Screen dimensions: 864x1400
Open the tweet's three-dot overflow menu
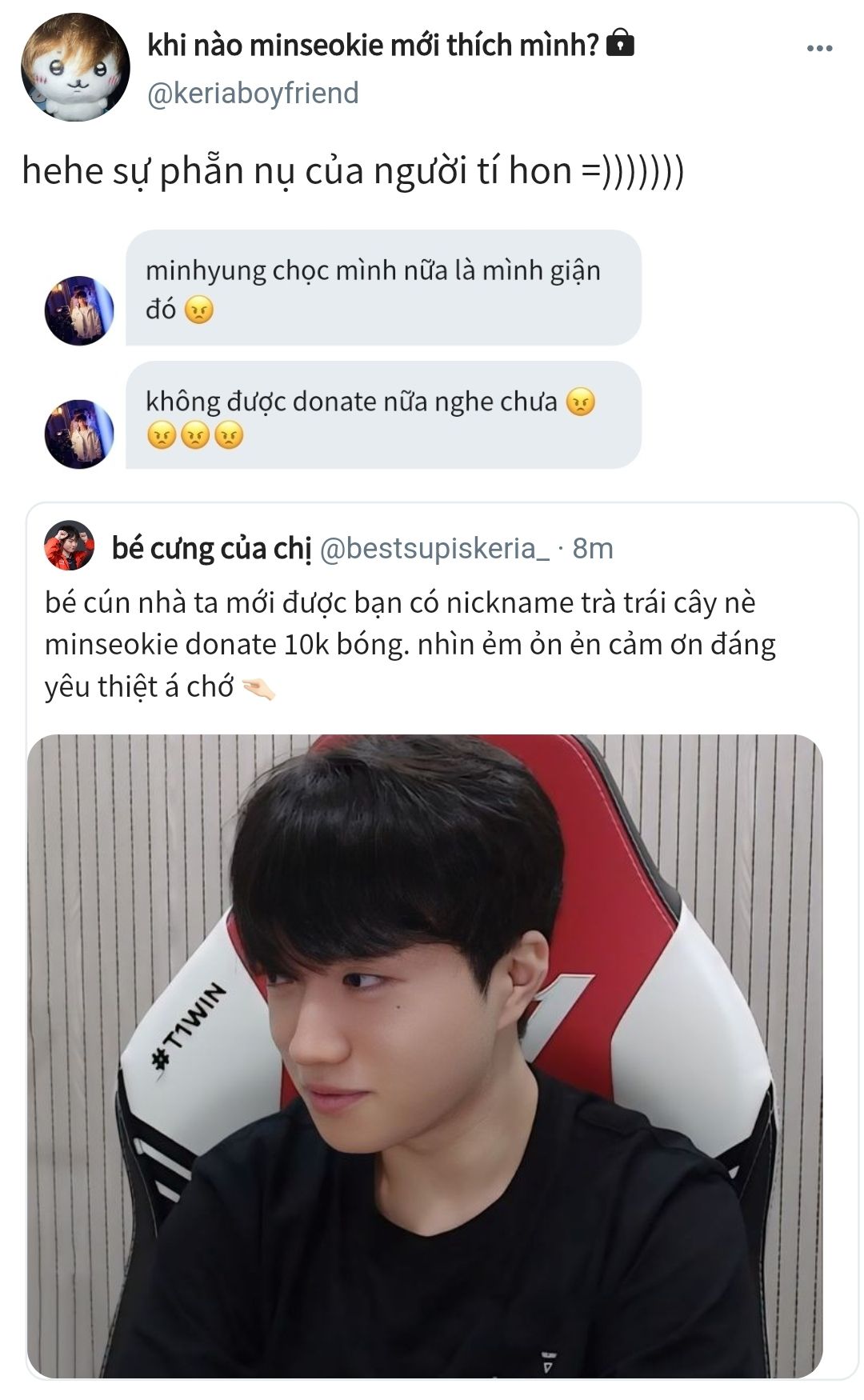click(819, 49)
